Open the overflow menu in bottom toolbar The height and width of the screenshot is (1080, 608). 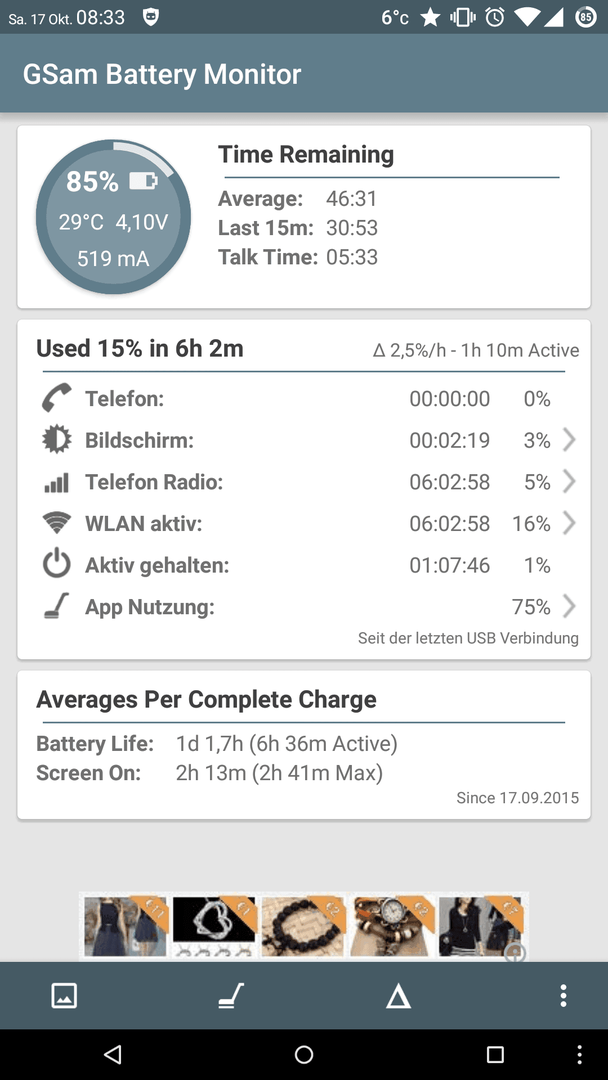tap(563, 995)
